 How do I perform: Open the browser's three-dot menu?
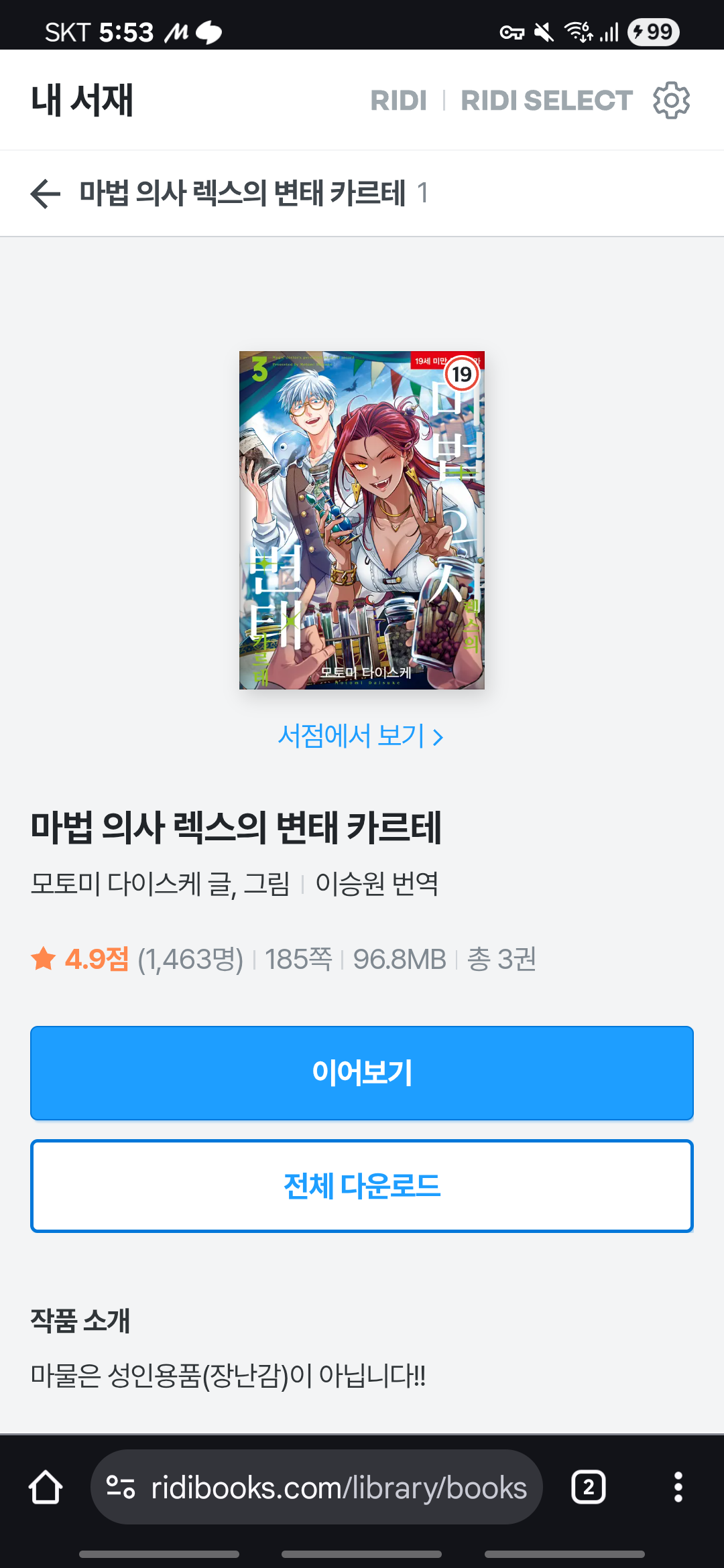[x=678, y=1487]
